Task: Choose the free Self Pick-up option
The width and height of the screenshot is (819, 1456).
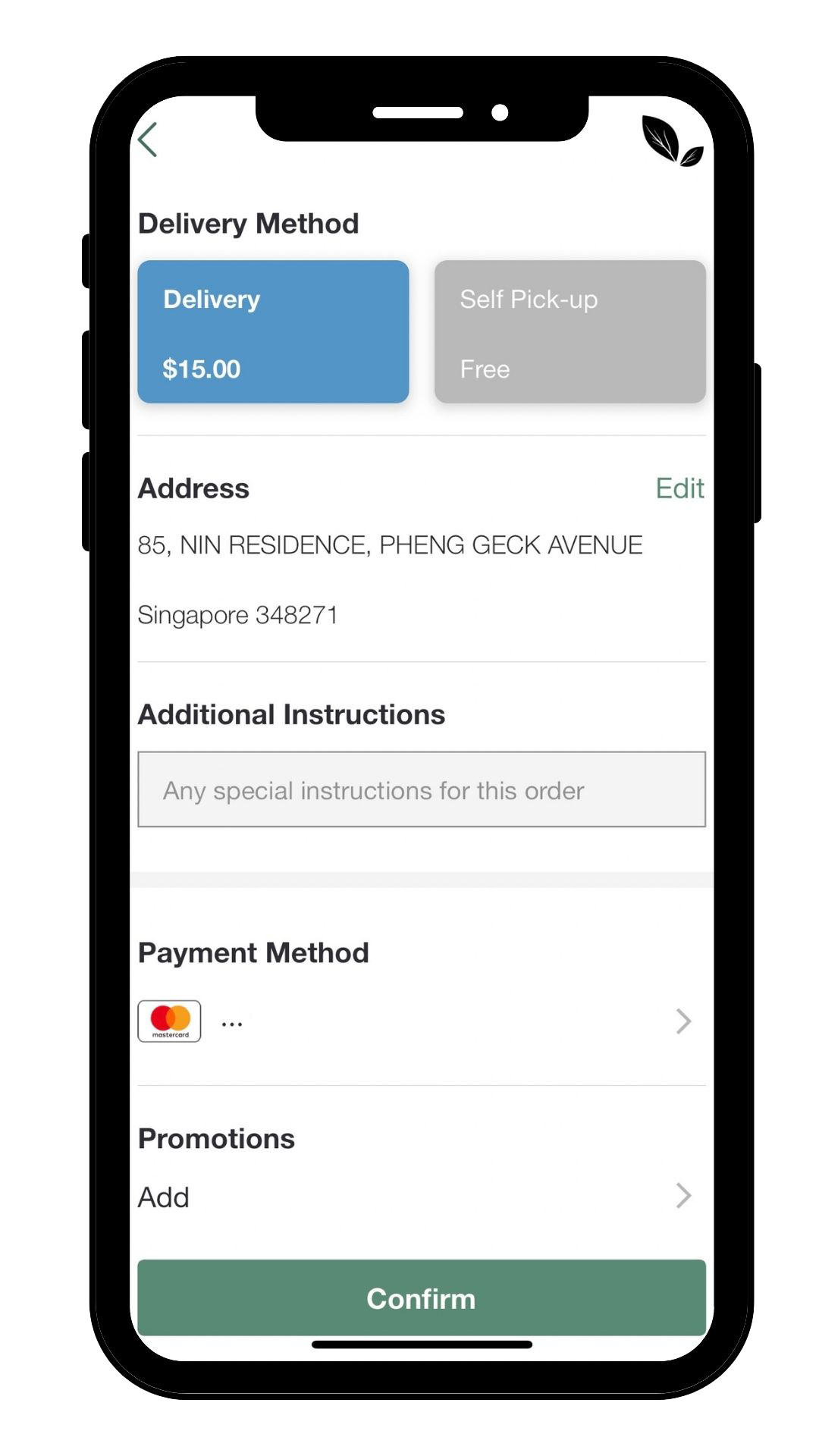Action: (x=570, y=331)
